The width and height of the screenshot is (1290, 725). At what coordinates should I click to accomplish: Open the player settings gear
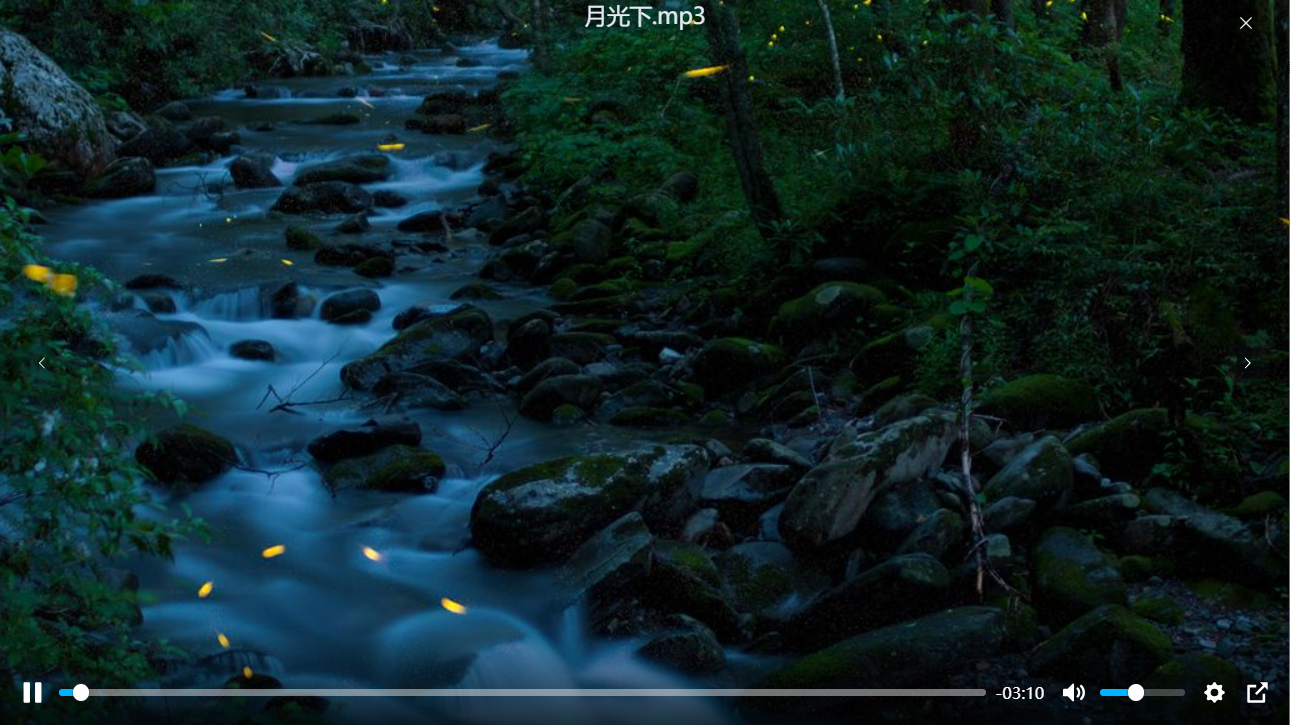point(1214,692)
